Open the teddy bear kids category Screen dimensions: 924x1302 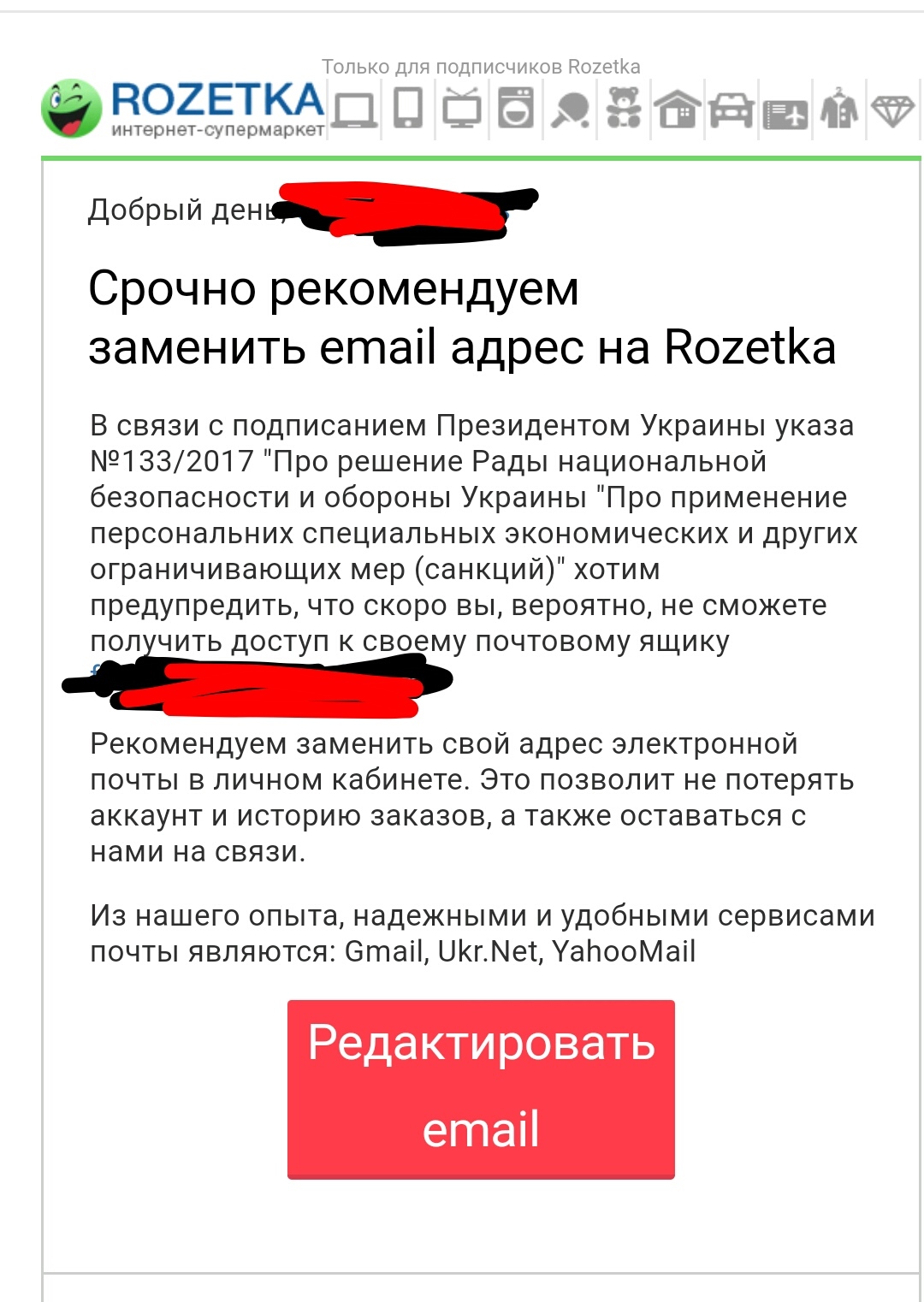coord(624,109)
